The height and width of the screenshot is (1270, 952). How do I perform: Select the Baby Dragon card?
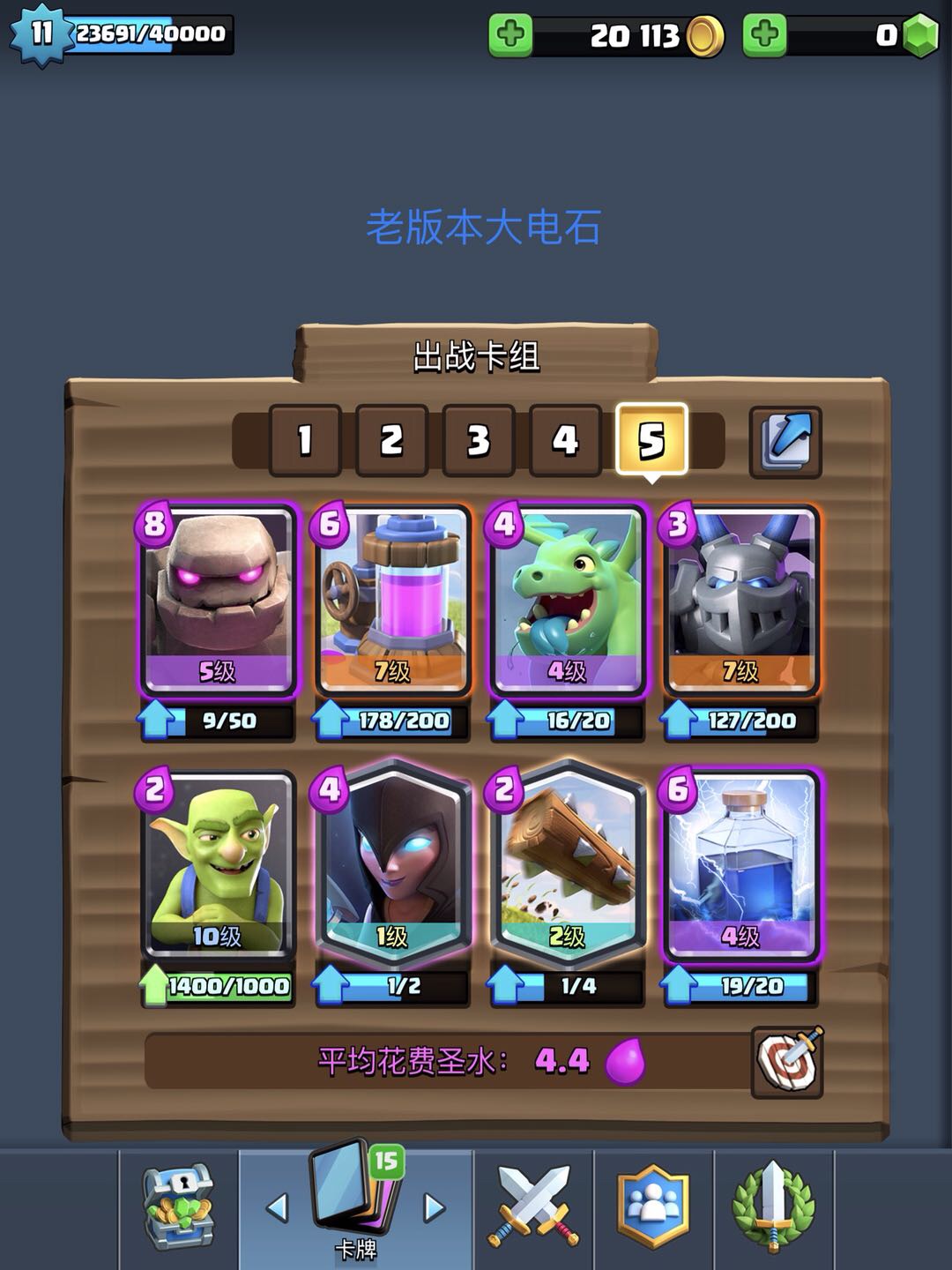coord(566,600)
